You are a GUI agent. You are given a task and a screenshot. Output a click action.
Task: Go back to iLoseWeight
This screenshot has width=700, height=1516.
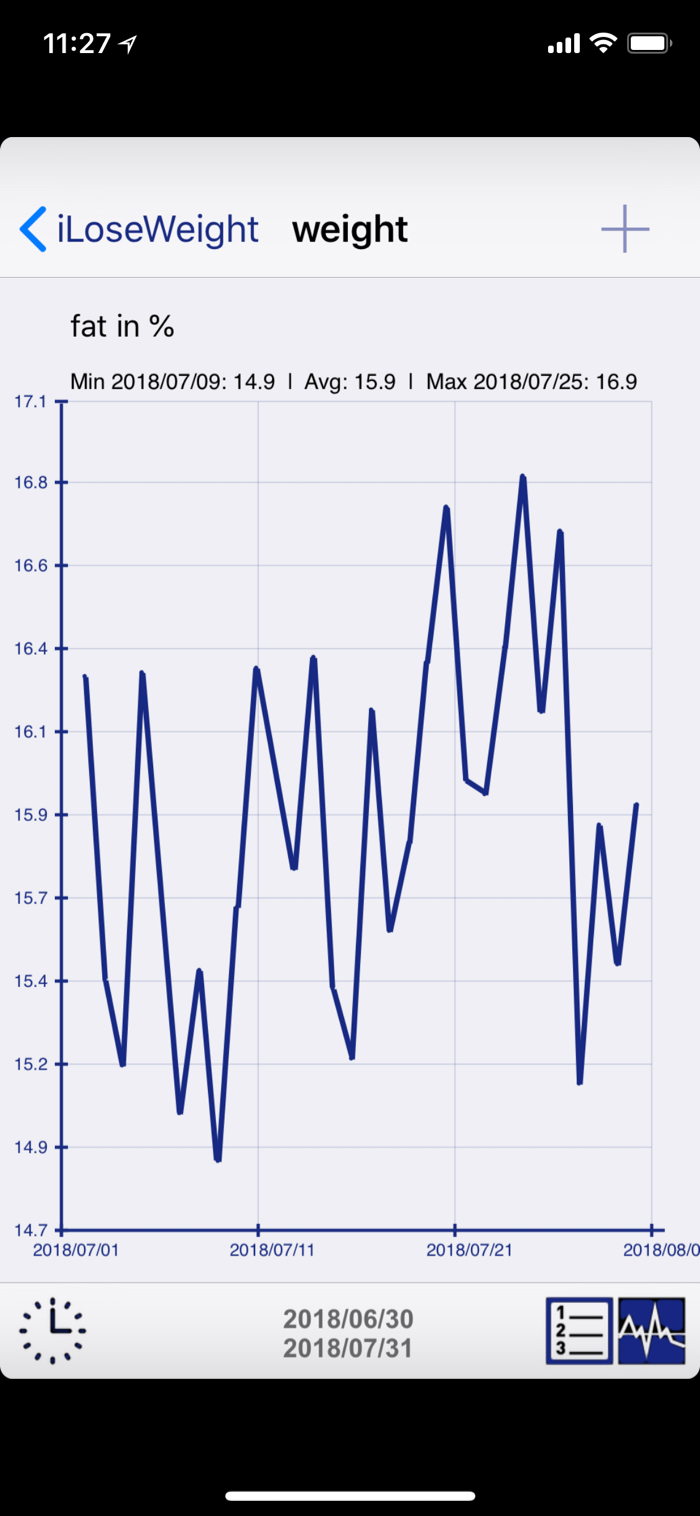point(139,229)
